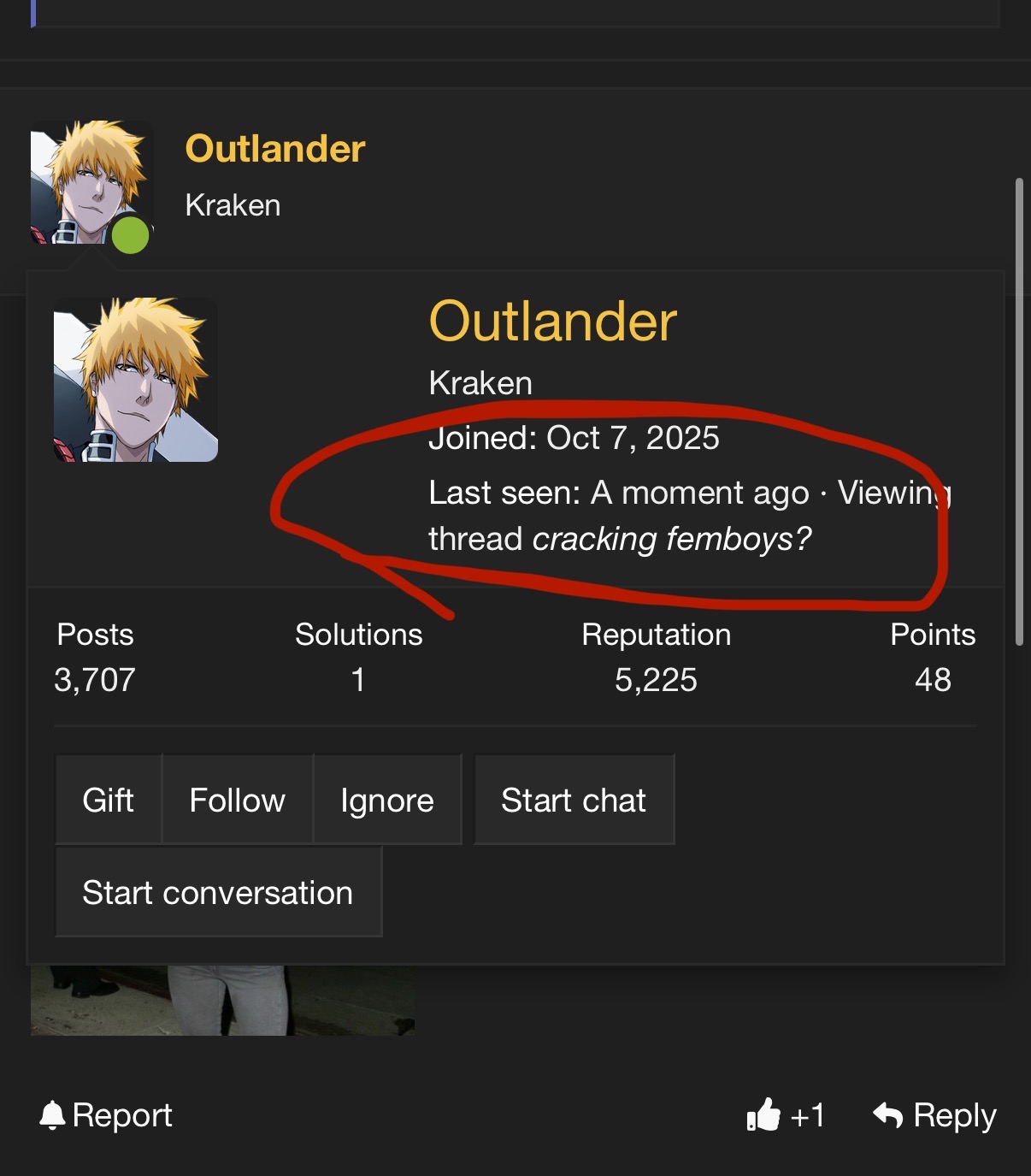Give the post a +1 like
This screenshot has height=1176, width=1031.
(x=786, y=1115)
